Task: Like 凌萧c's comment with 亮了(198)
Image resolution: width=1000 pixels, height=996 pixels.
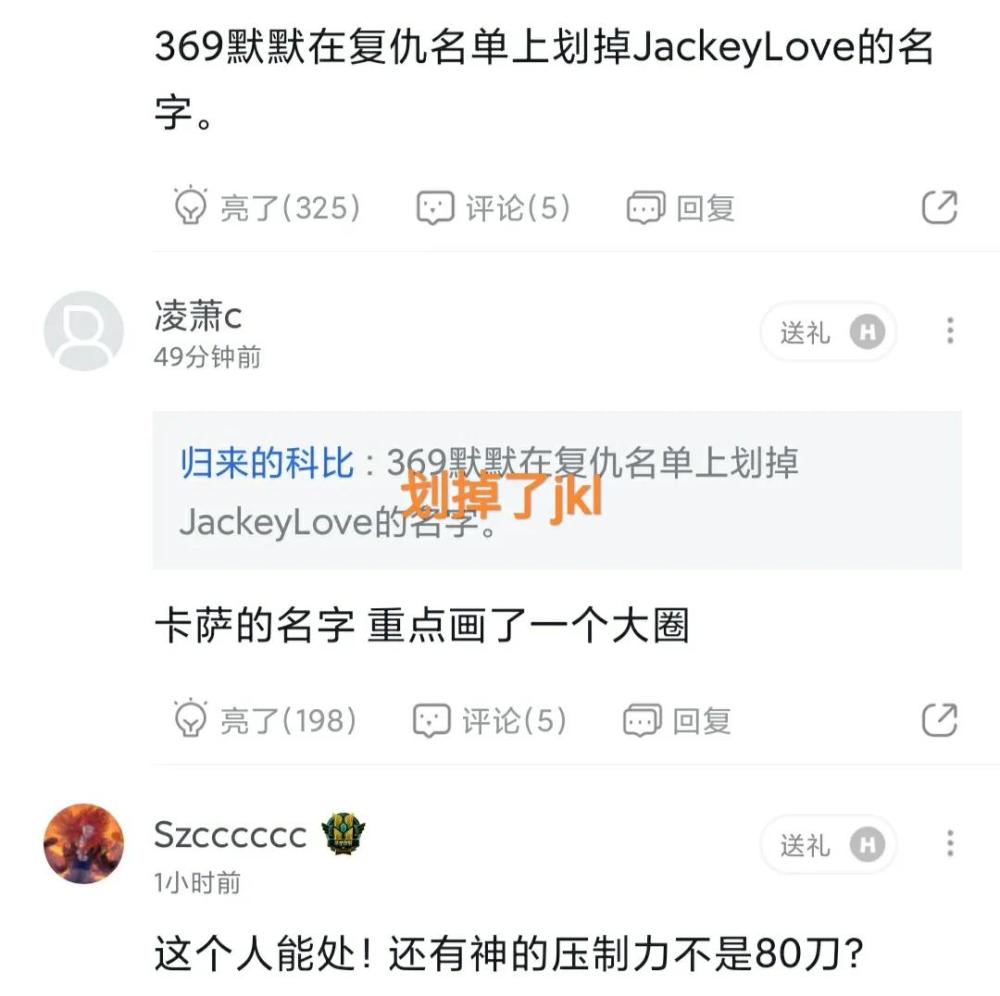Action: pos(264,720)
